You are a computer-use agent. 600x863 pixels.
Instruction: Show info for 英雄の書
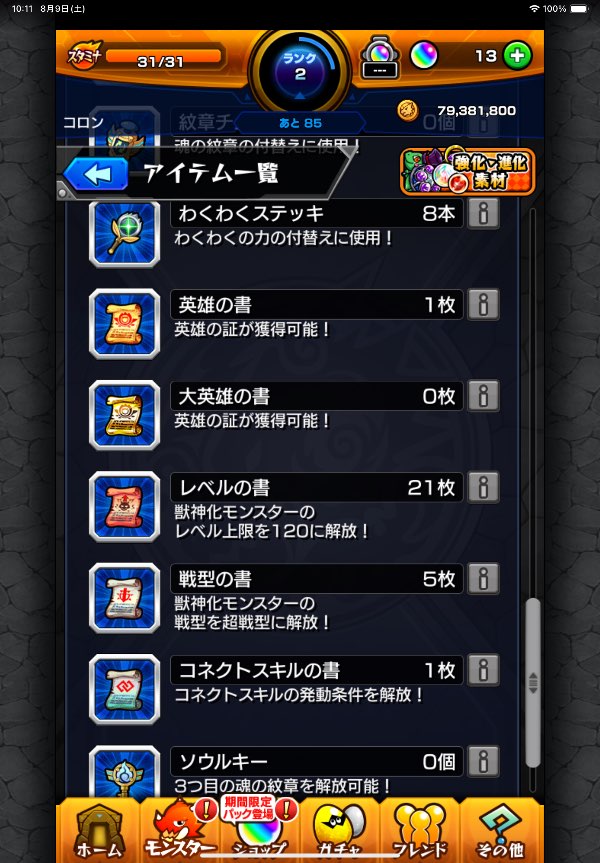483,305
